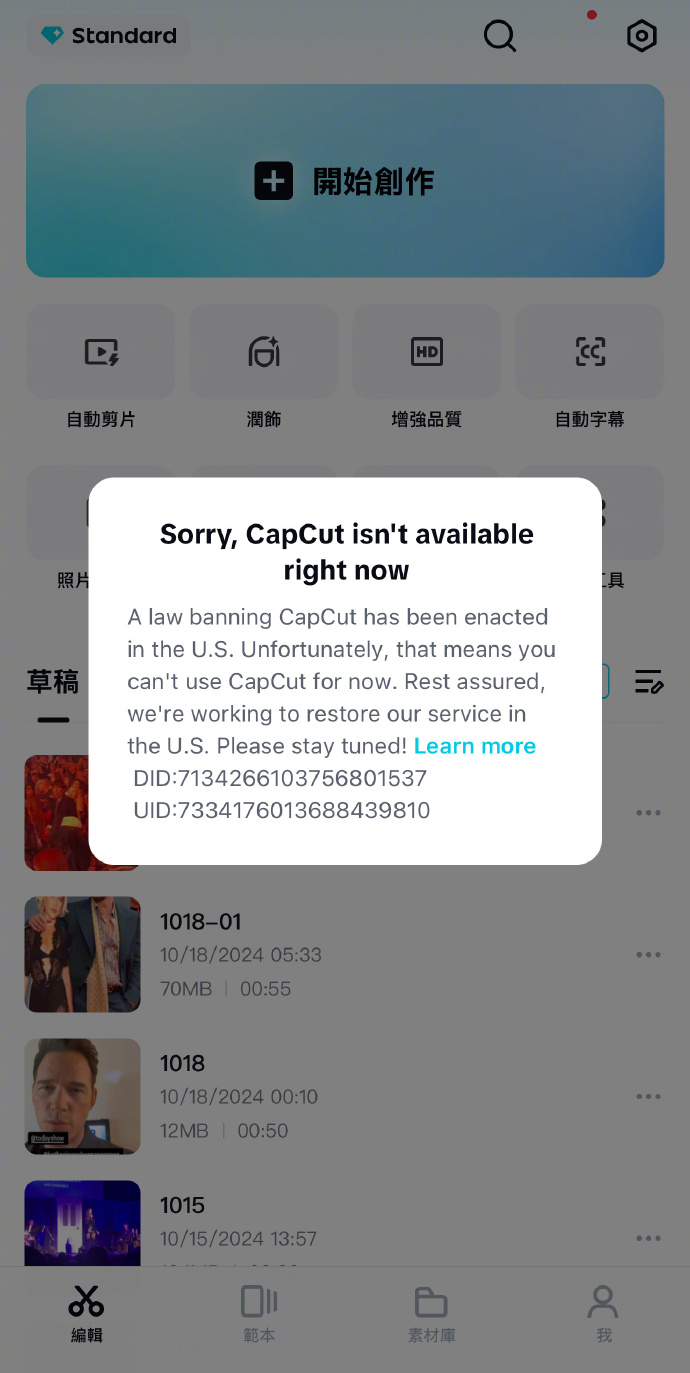This screenshot has width=690, height=1373.
Task: Go to the 我 profile tab
Action: (x=603, y=1313)
